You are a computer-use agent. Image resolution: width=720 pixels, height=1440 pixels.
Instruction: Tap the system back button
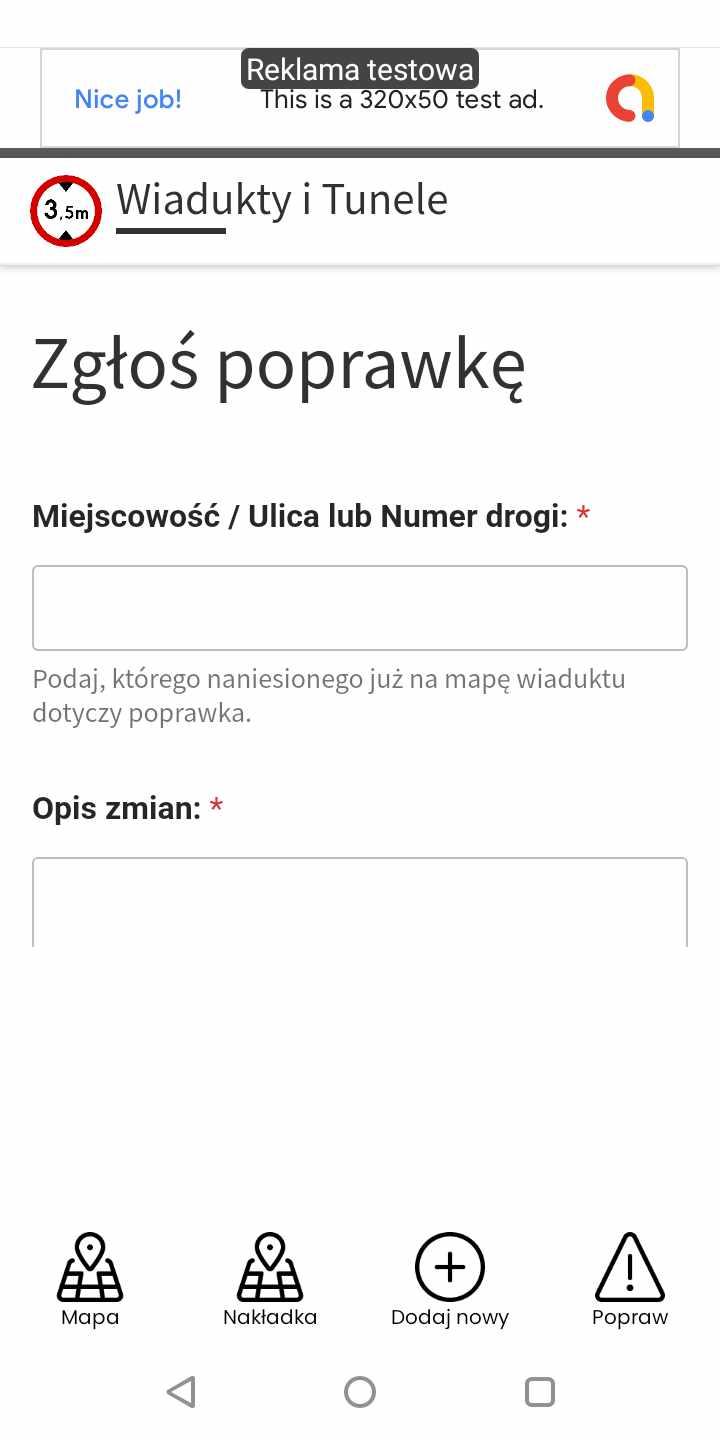tap(181, 1392)
